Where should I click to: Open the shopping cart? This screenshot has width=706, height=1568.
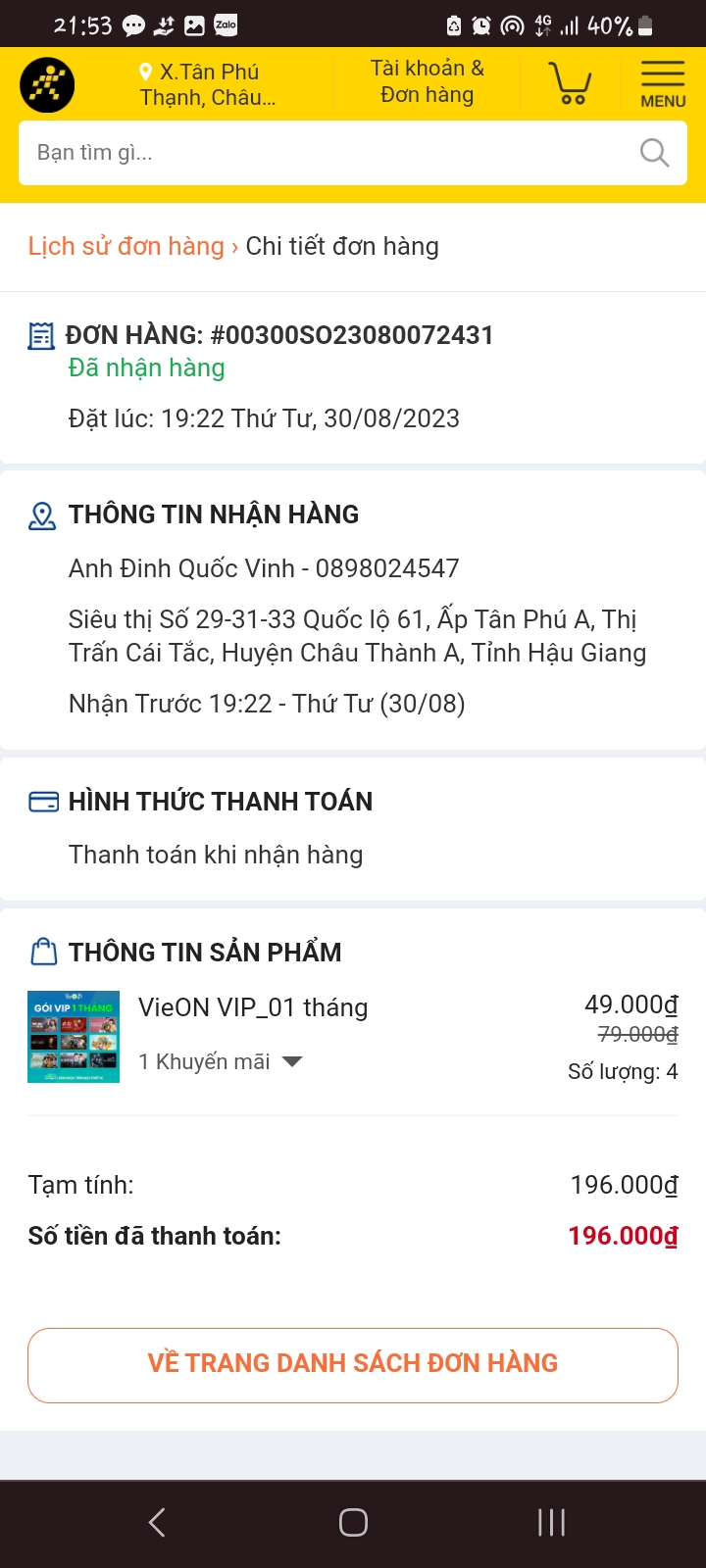pos(570,83)
